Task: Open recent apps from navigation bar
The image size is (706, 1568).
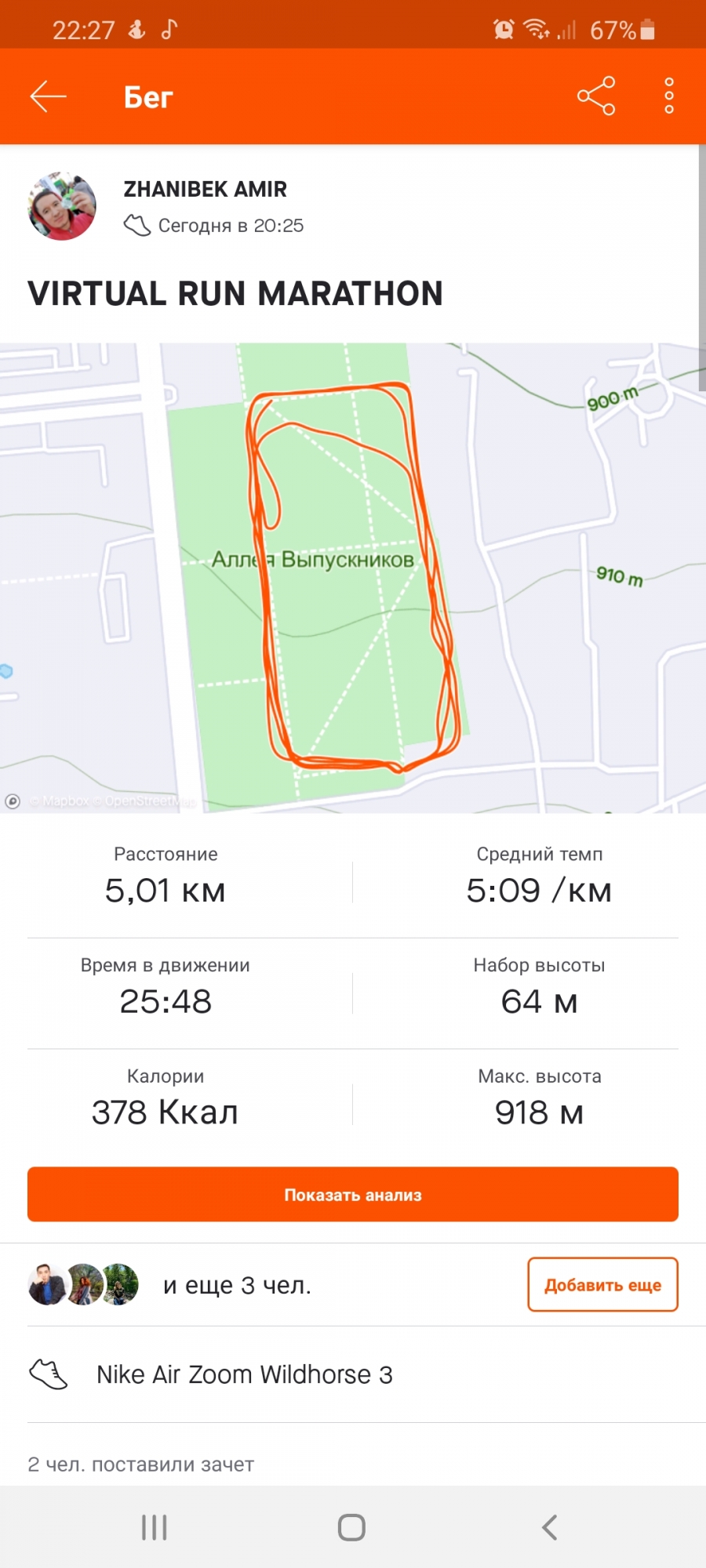Action: tap(155, 1527)
